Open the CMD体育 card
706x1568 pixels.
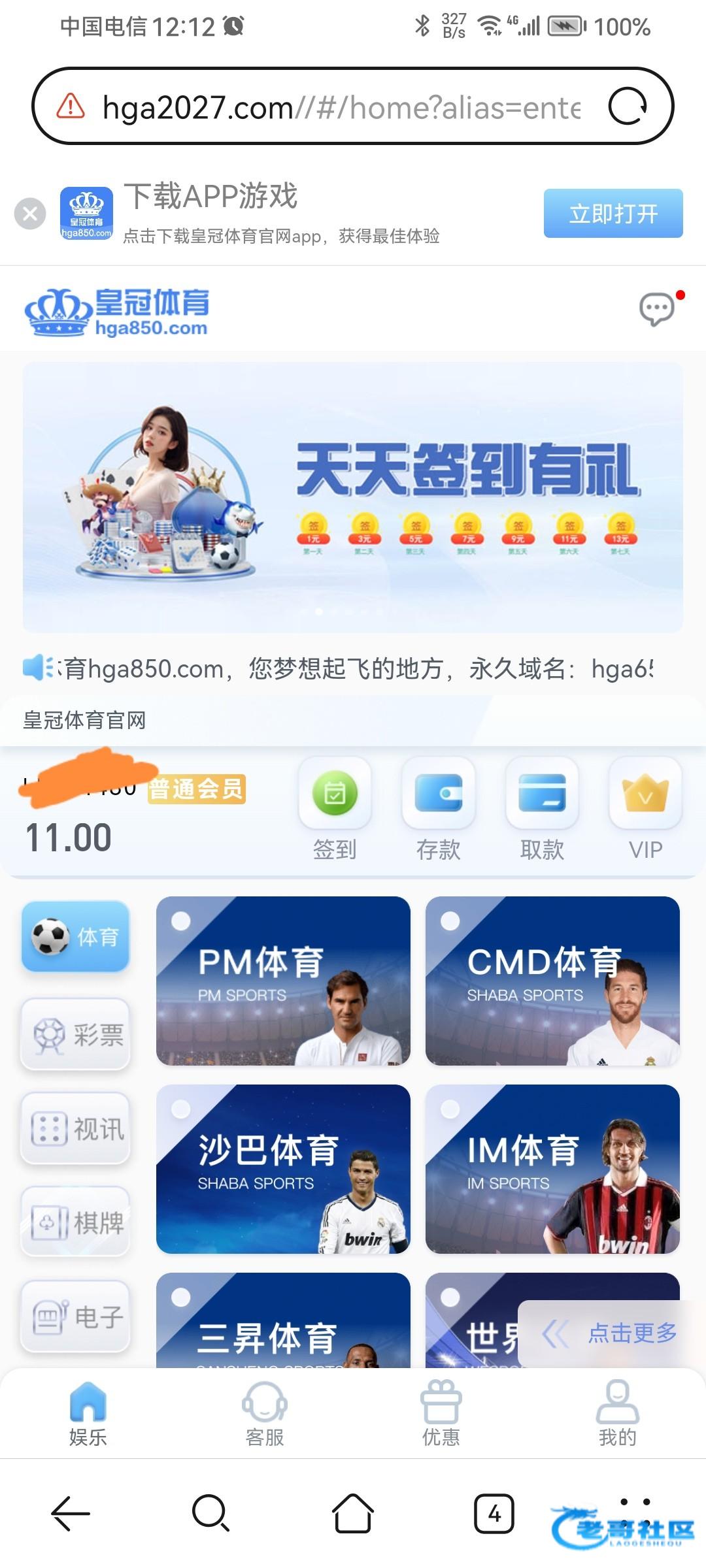(552, 981)
